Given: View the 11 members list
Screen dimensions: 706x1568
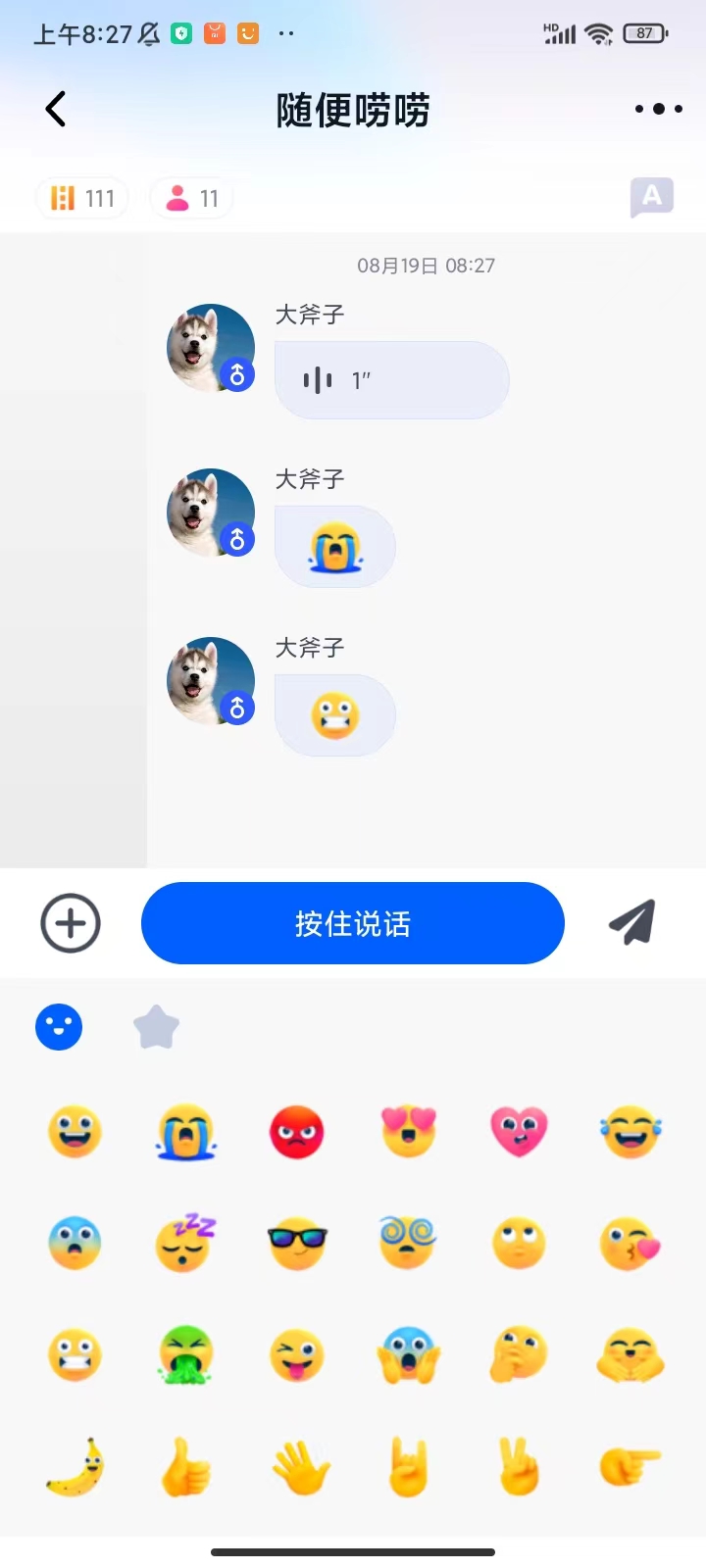Looking at the screenshot, I should (x=192, y=198).
